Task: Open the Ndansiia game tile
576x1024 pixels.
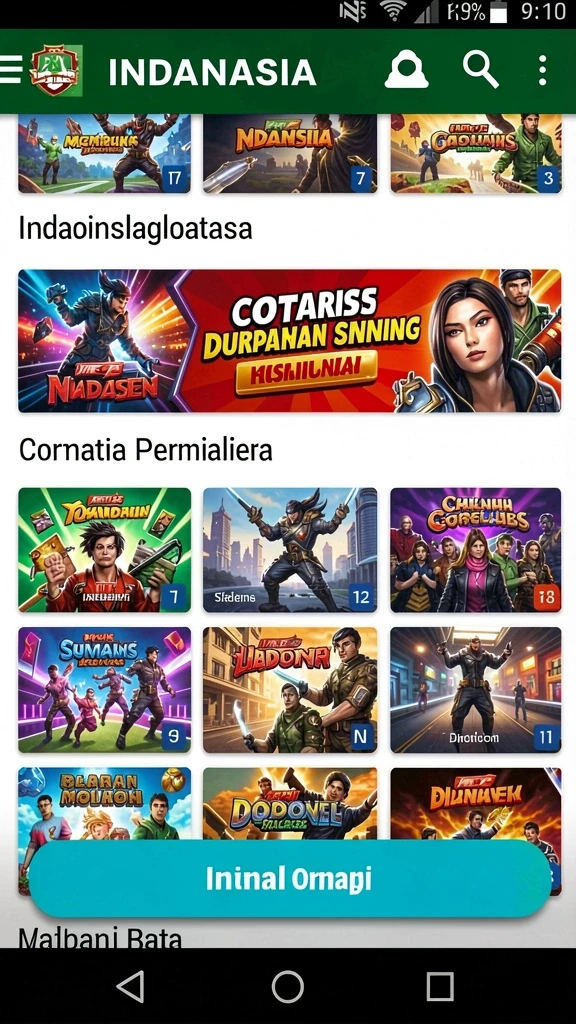Action: (290, 153)
